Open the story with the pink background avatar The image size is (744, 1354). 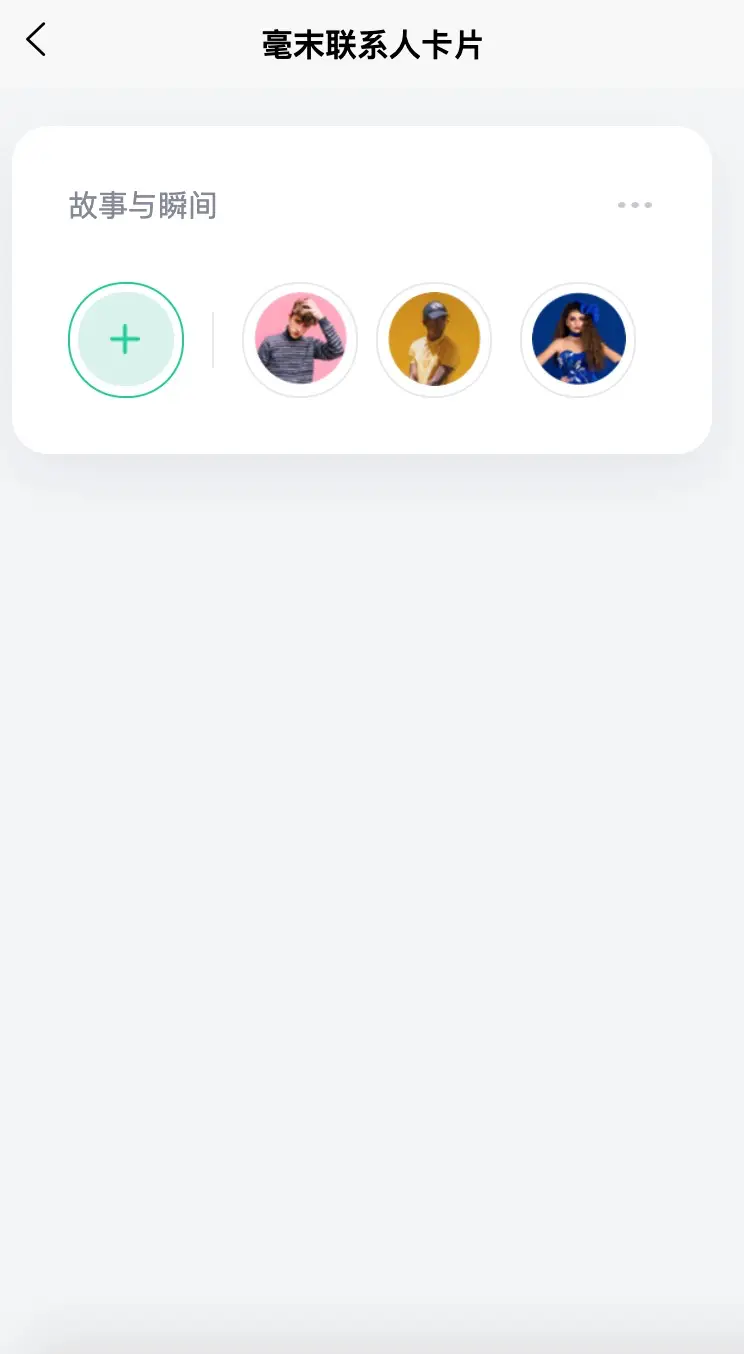pos(300,340)
